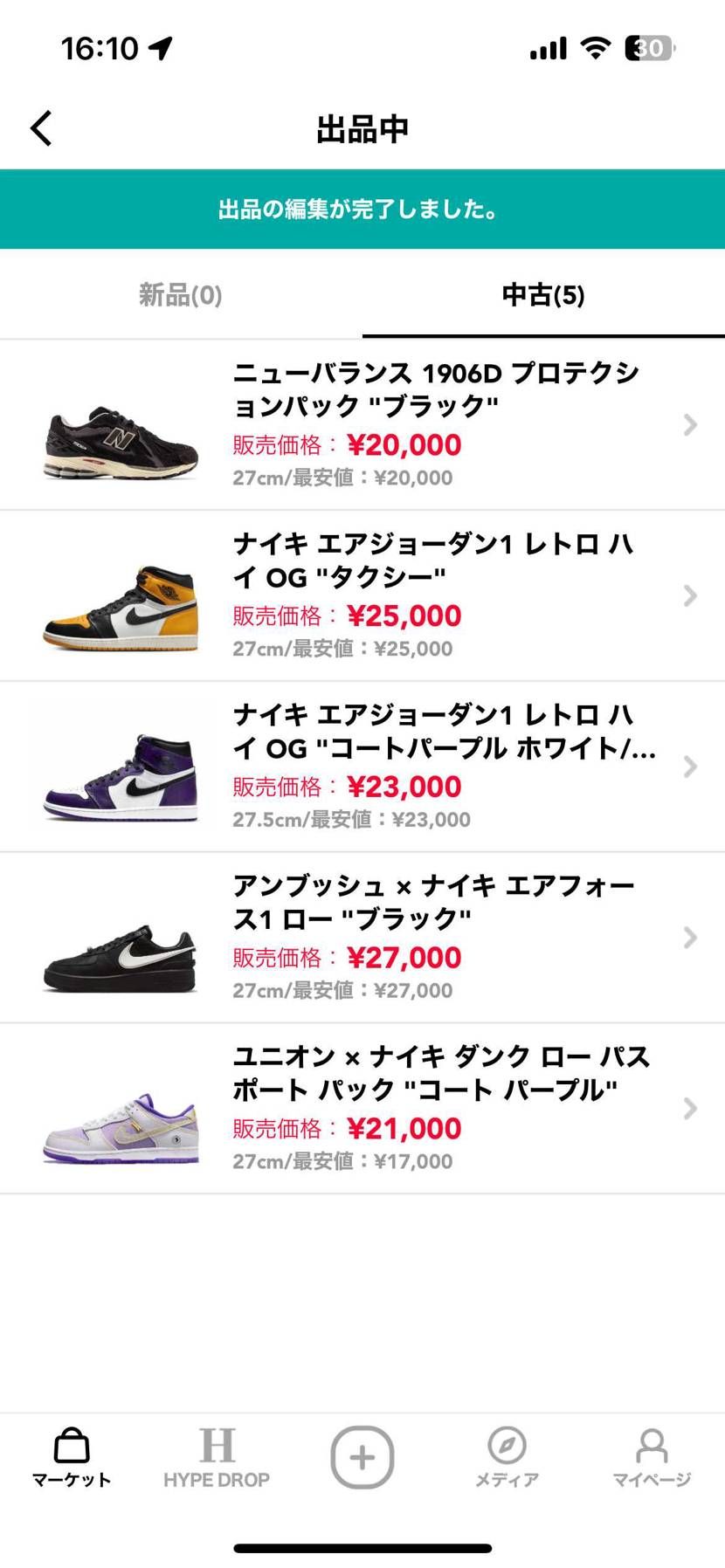Select the 中古(5) tab

pyautogui.click(x=543, y=295)
